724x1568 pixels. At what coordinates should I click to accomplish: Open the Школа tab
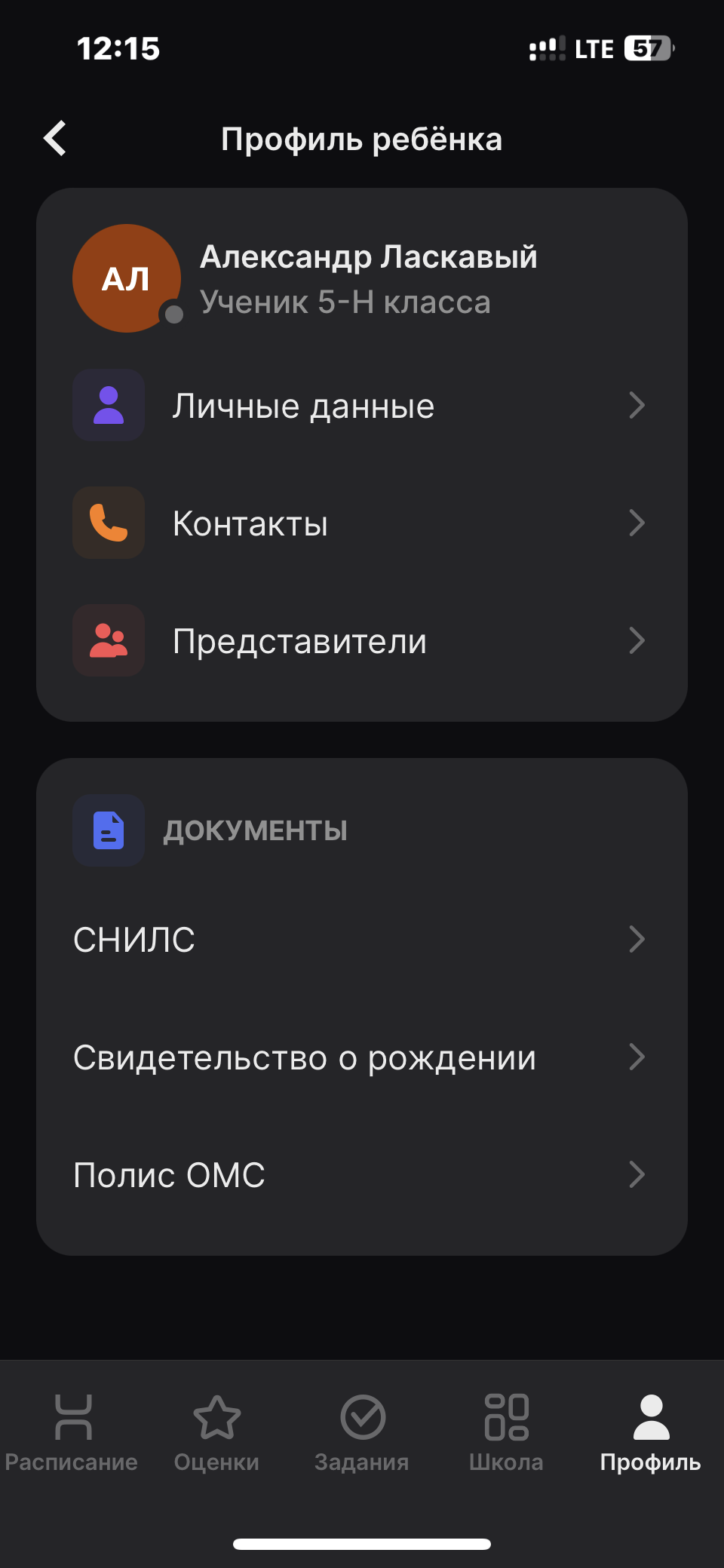[x=506, y=1433]
